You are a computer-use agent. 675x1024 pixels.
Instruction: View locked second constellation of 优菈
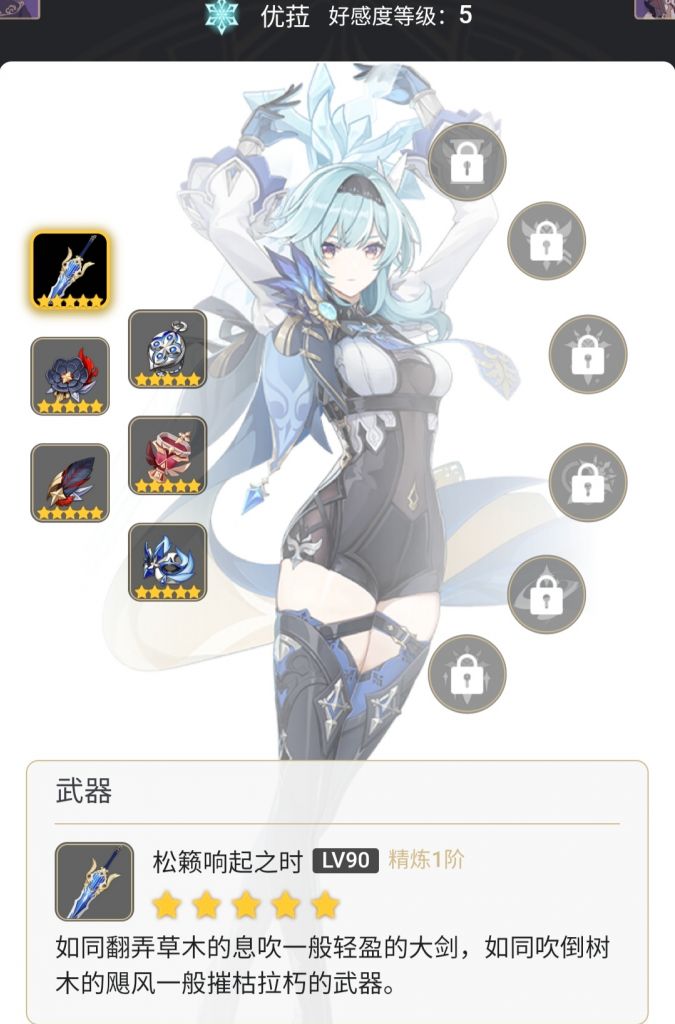pyautogui.click(x=546, y=240)
